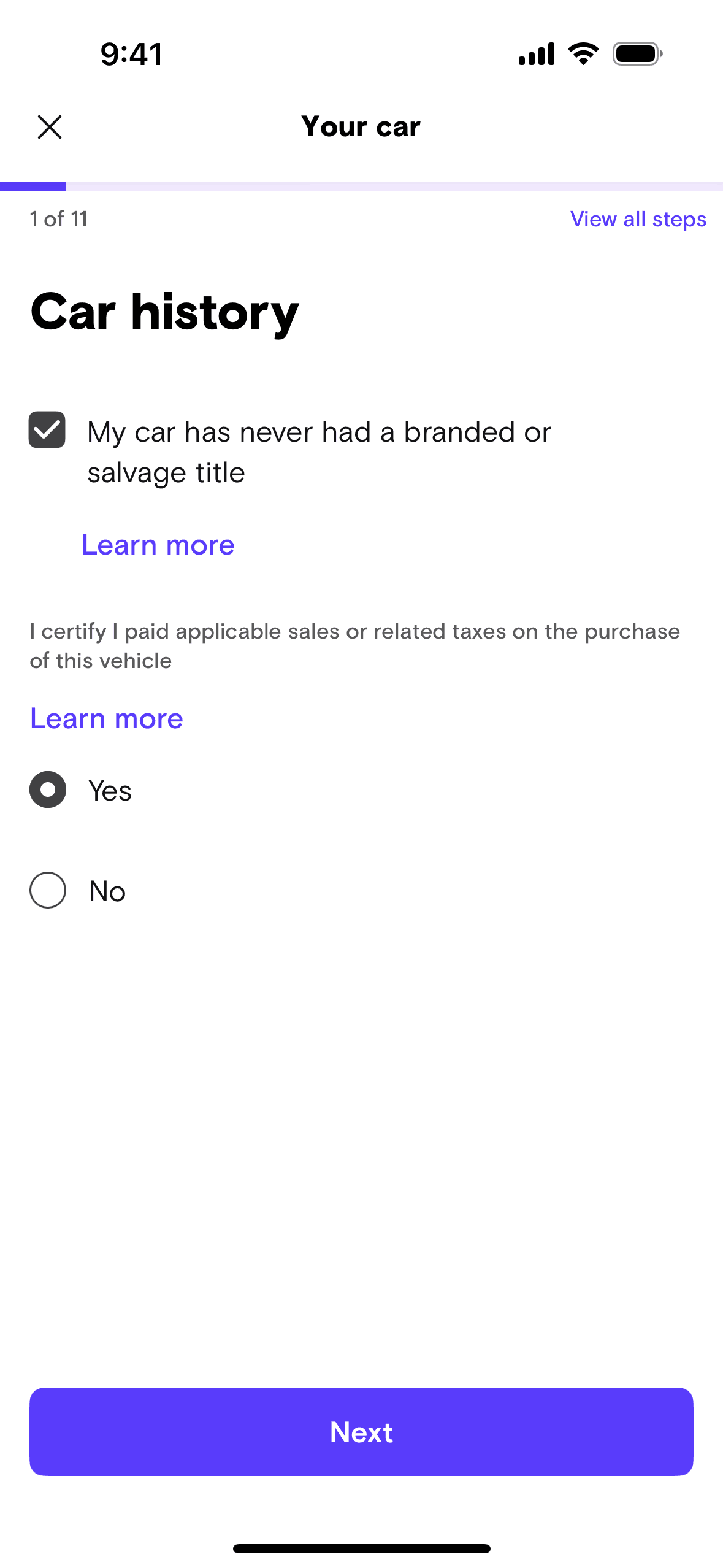Choose the No radio option
This screenshot has width=723, height=1568.
[48, 890]
